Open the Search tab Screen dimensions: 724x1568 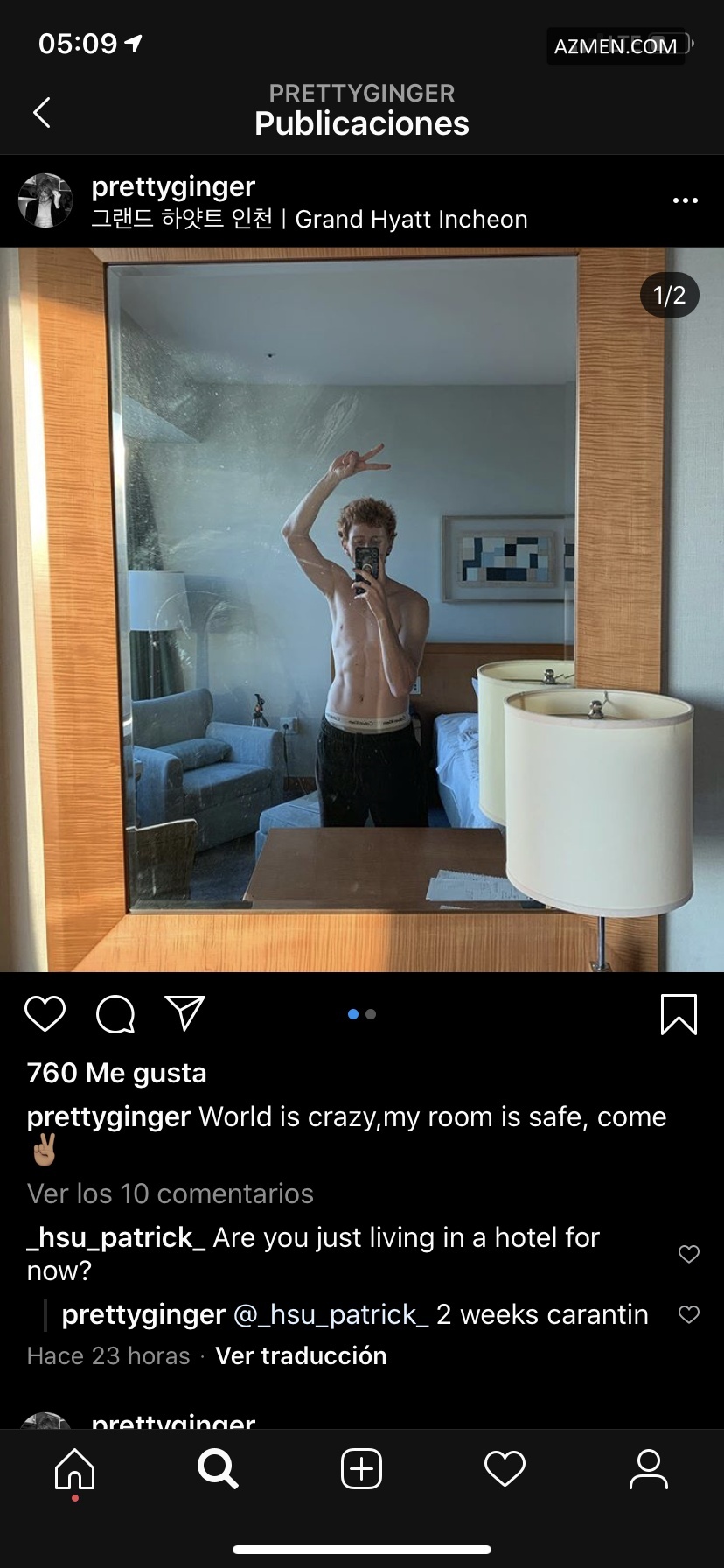[x=217, y=1468]
